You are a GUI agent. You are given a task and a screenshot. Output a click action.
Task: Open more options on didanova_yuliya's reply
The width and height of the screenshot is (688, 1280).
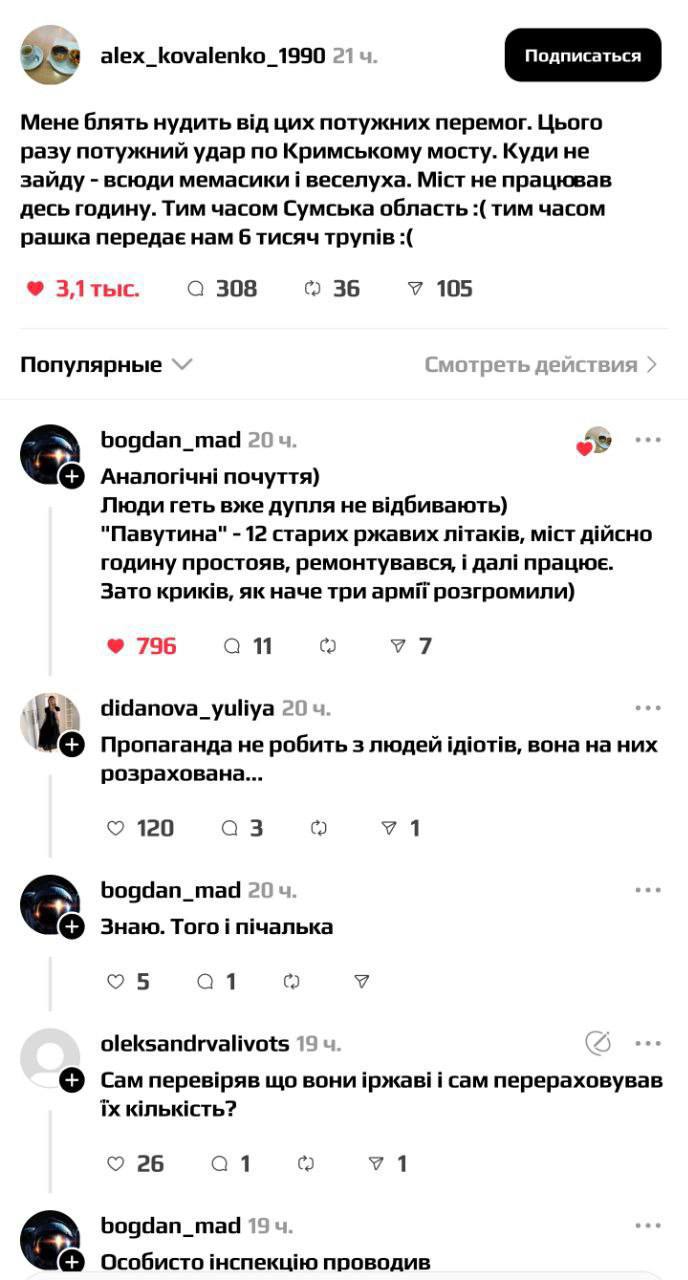pyautogui.click(x=648, y=709)
